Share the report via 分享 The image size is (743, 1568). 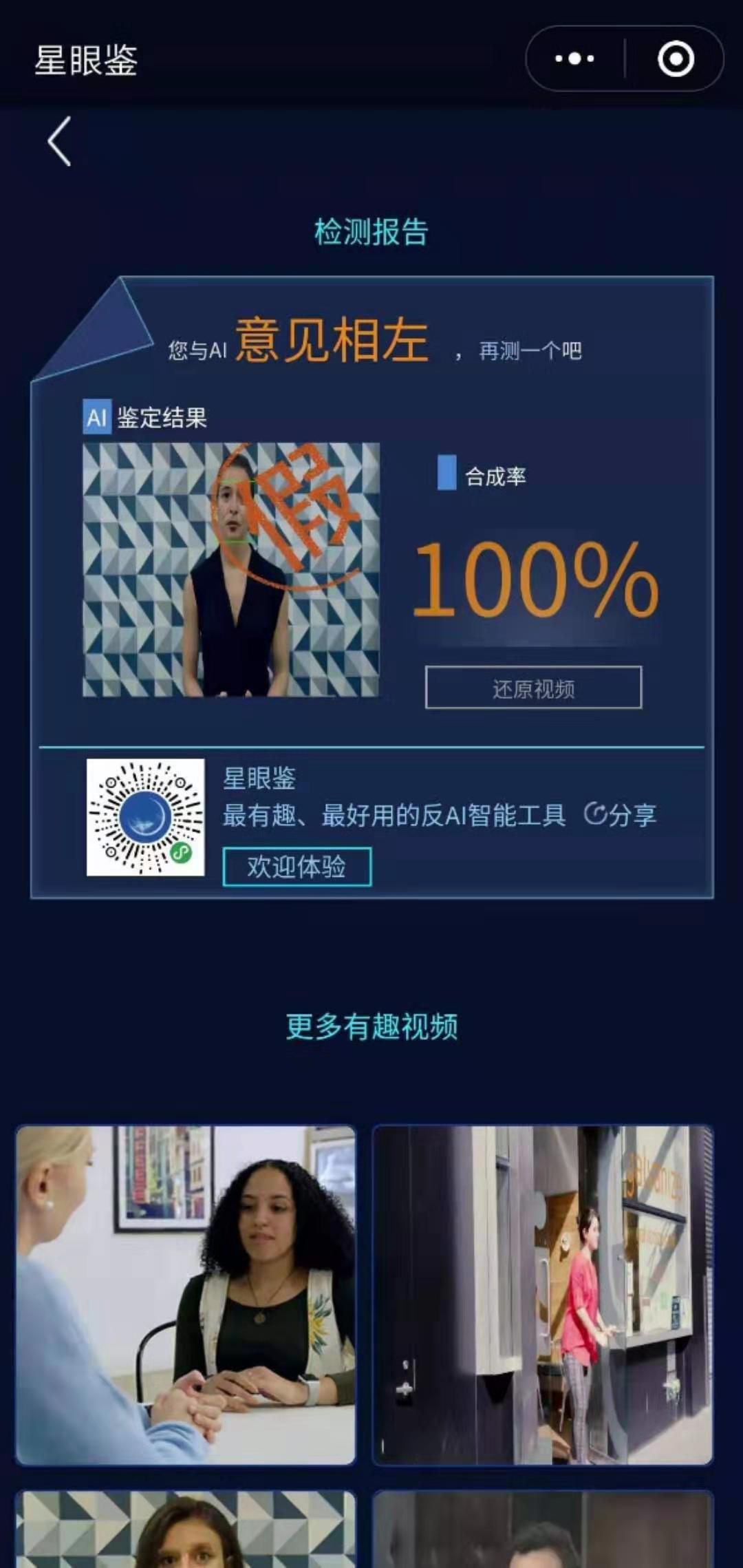click(620, 815)
